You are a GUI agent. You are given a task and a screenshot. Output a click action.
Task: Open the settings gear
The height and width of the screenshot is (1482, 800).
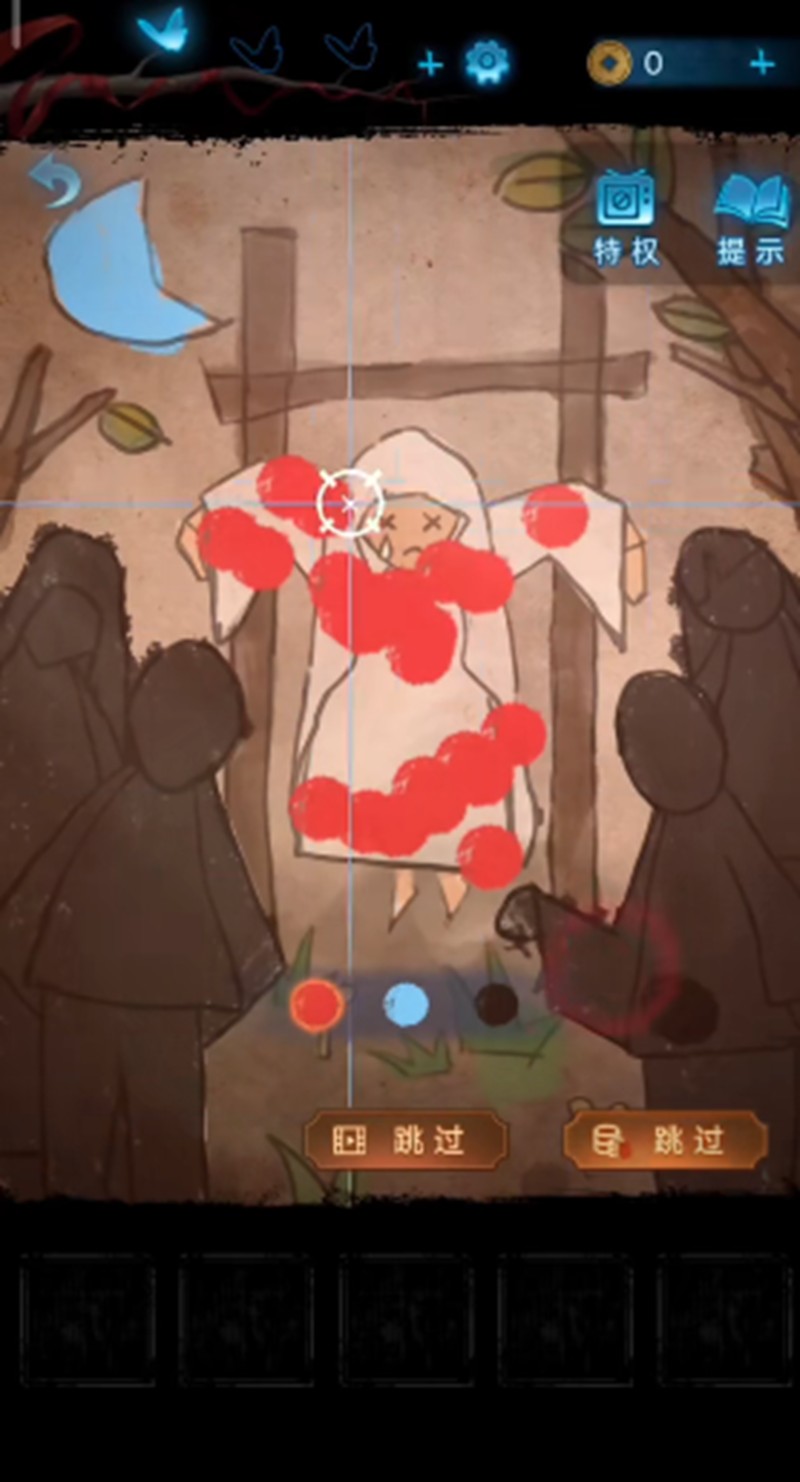pos(487,63)
